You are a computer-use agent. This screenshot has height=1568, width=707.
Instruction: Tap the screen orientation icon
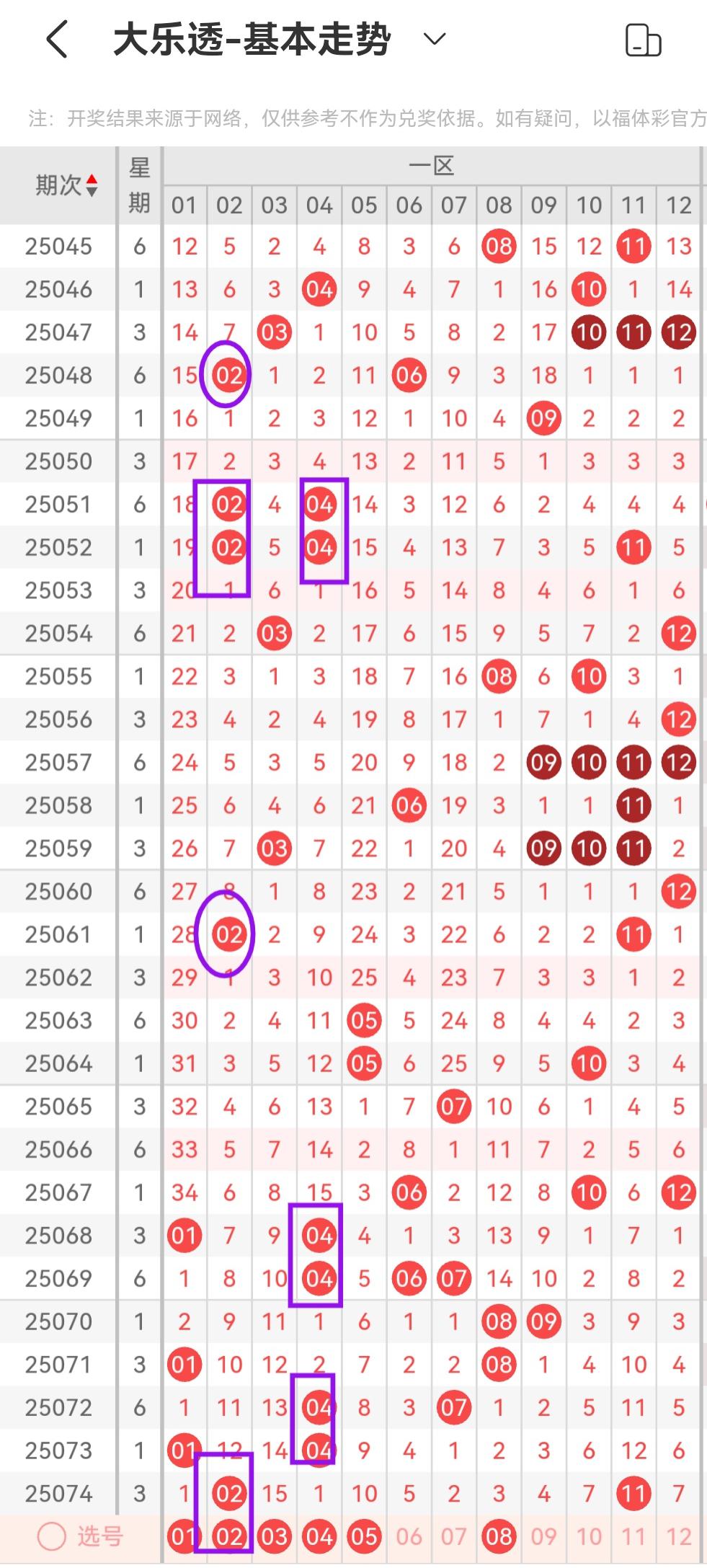coord(643,40)
